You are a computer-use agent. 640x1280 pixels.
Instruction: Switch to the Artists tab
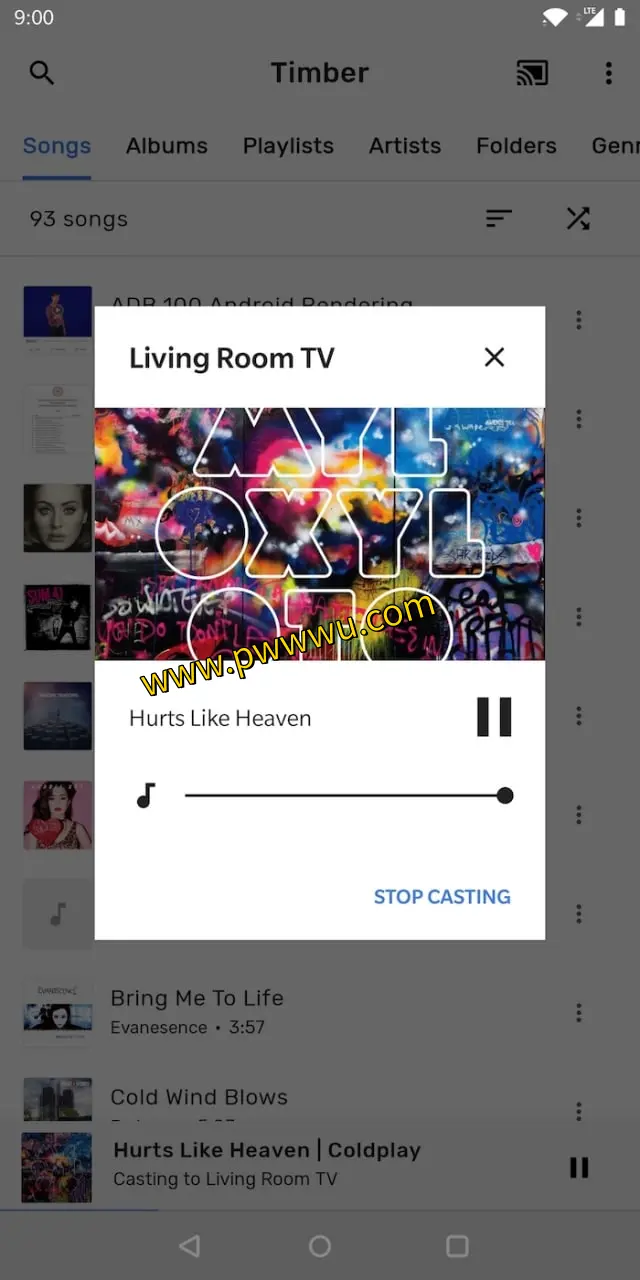(405, 146)
